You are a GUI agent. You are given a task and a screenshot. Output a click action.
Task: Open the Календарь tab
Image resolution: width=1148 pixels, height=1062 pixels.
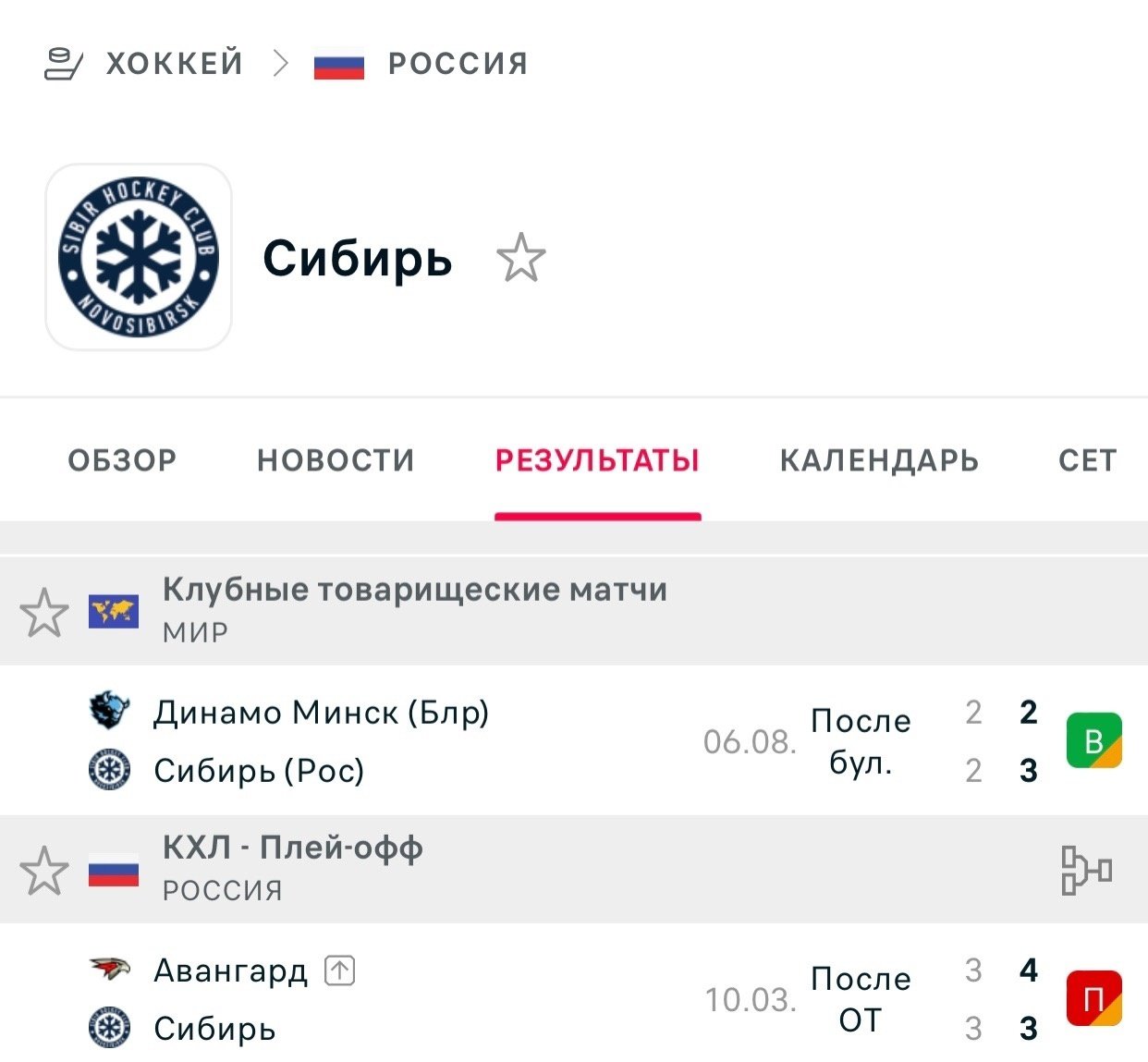(x=879, y=460)
